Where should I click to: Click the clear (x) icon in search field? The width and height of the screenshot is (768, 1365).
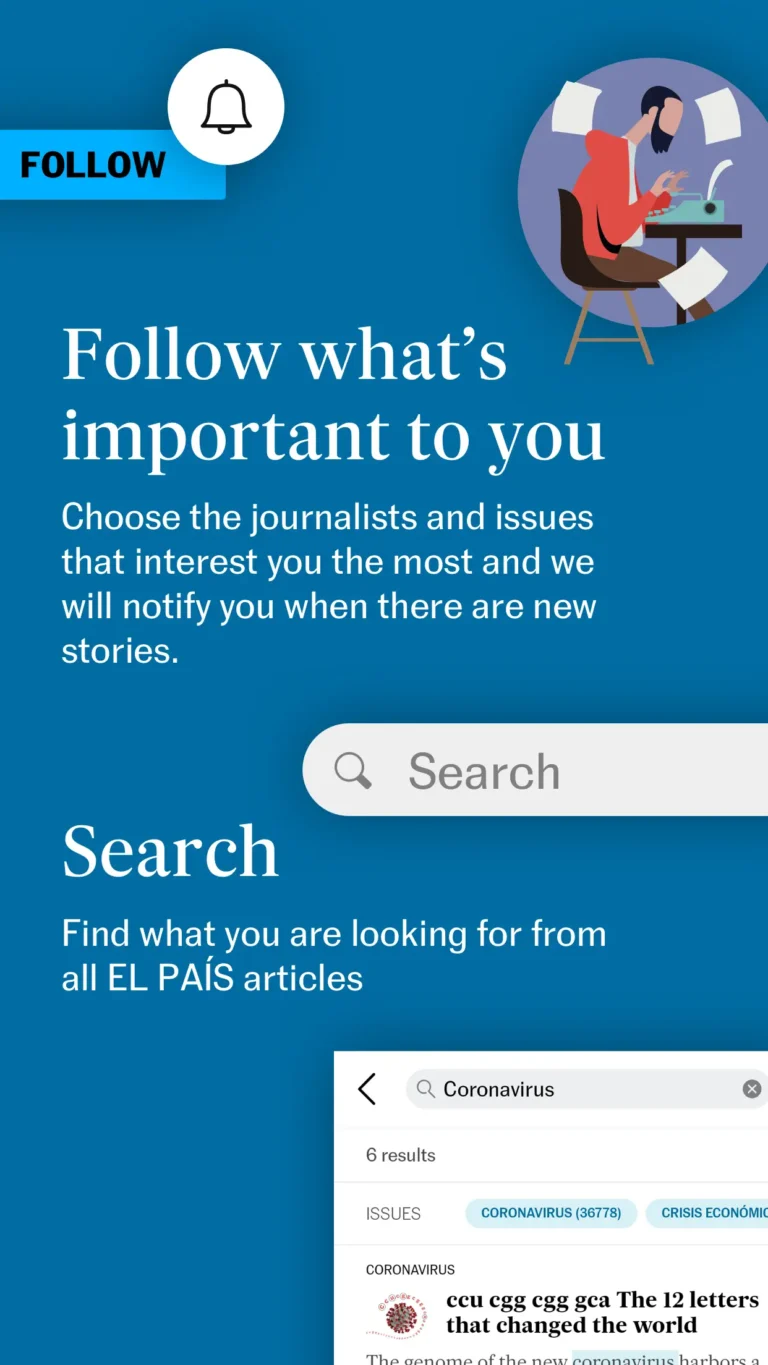click(752, 1089)
